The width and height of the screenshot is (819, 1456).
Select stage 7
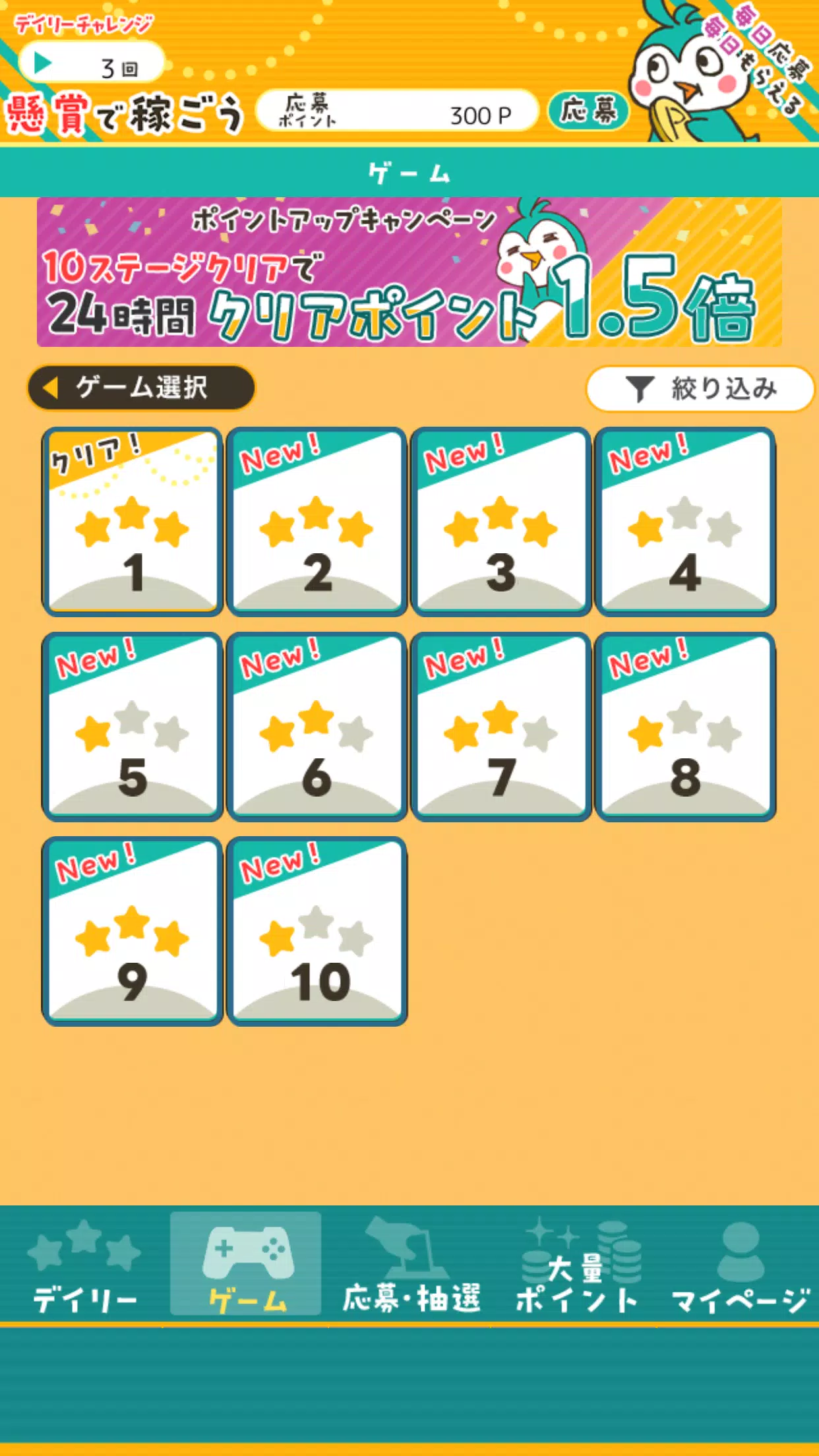[x=501, y=727]
